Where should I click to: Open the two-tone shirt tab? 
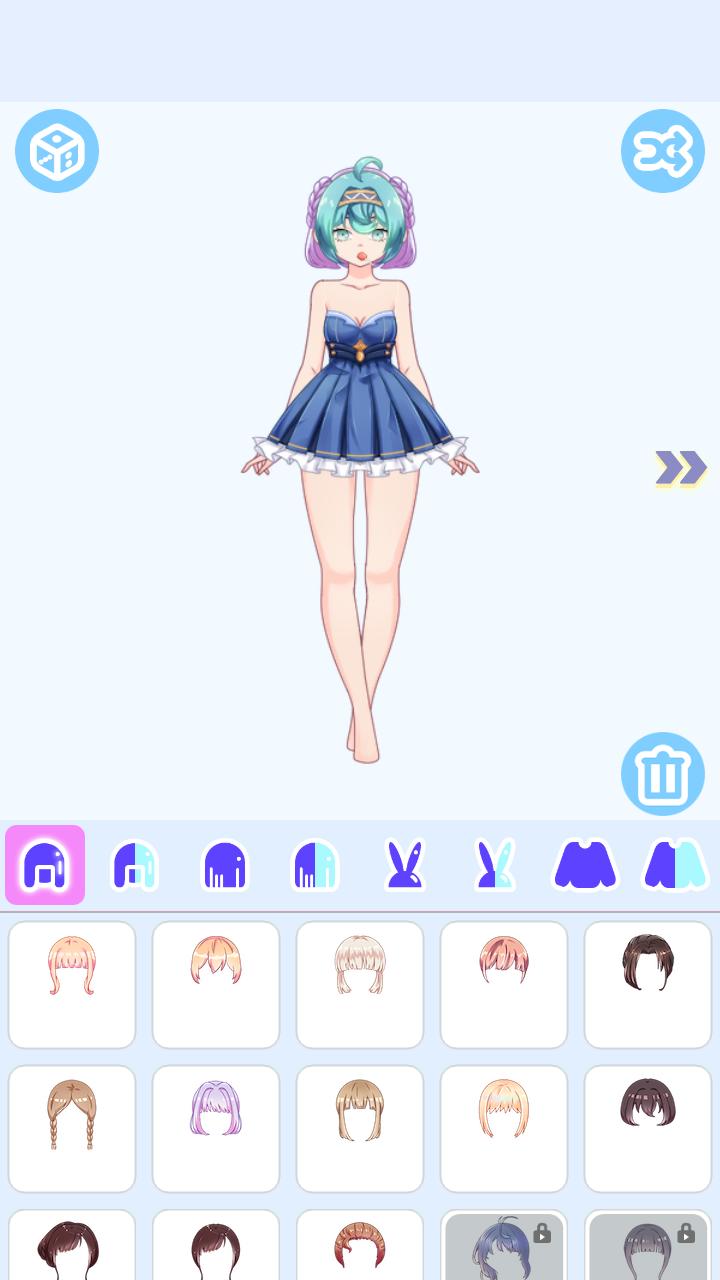(675, 865)
